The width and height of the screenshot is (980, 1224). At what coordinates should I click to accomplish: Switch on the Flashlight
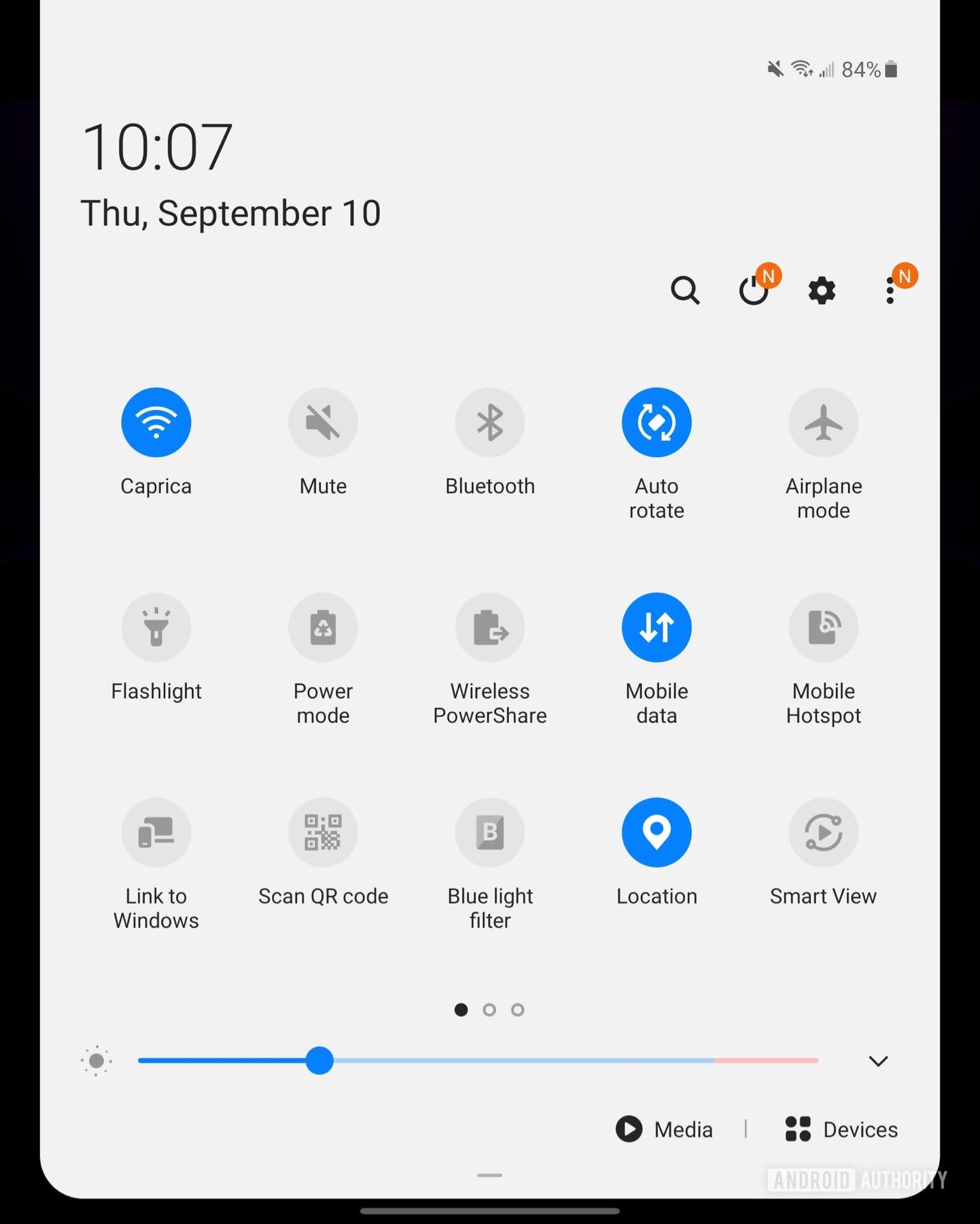pos(156,627)
